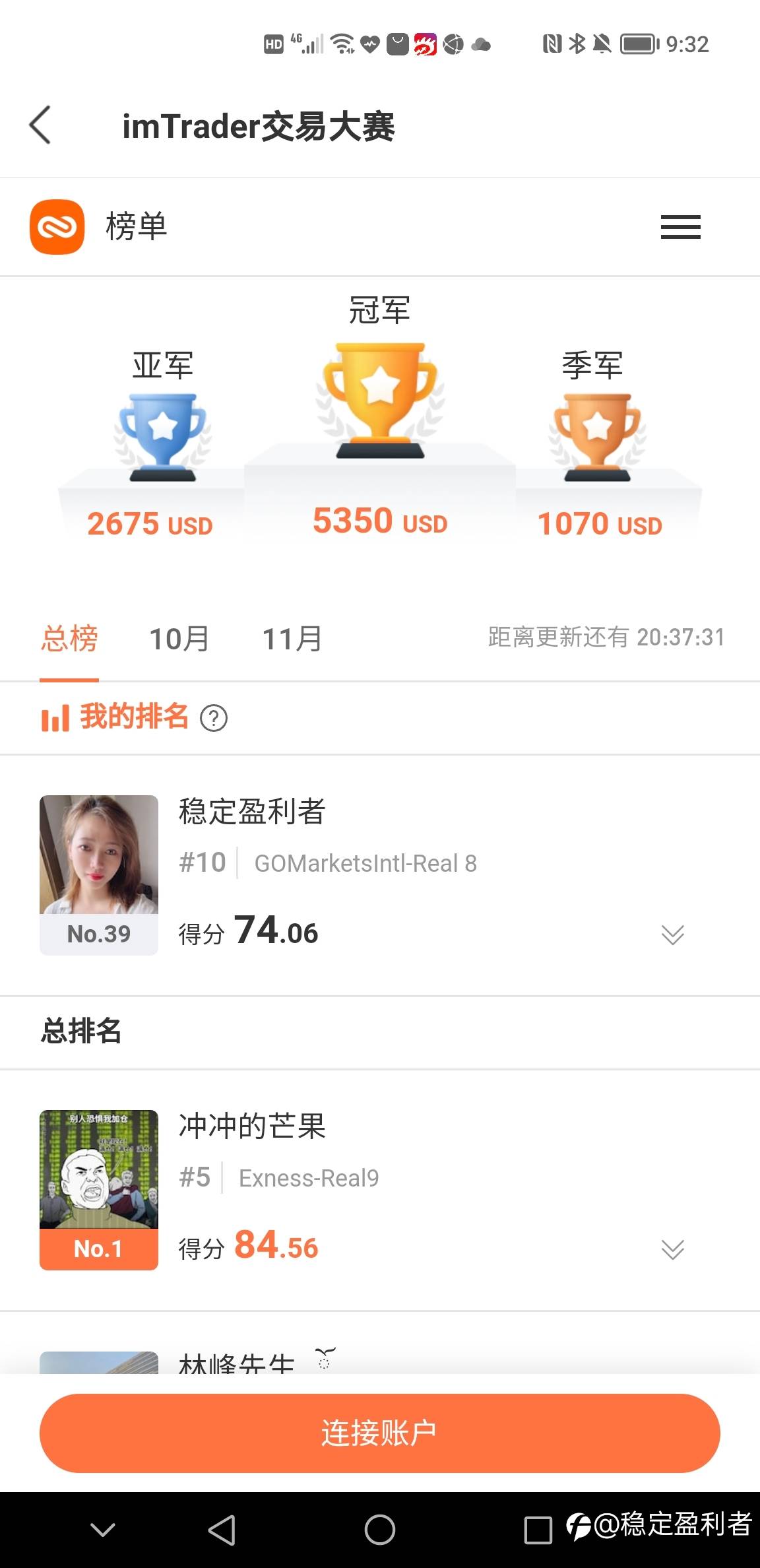The width and height of the screenshot is (760, 1568).
Task: Open 稳定盈利者 No.39 avatar
Action: (99, 874)
